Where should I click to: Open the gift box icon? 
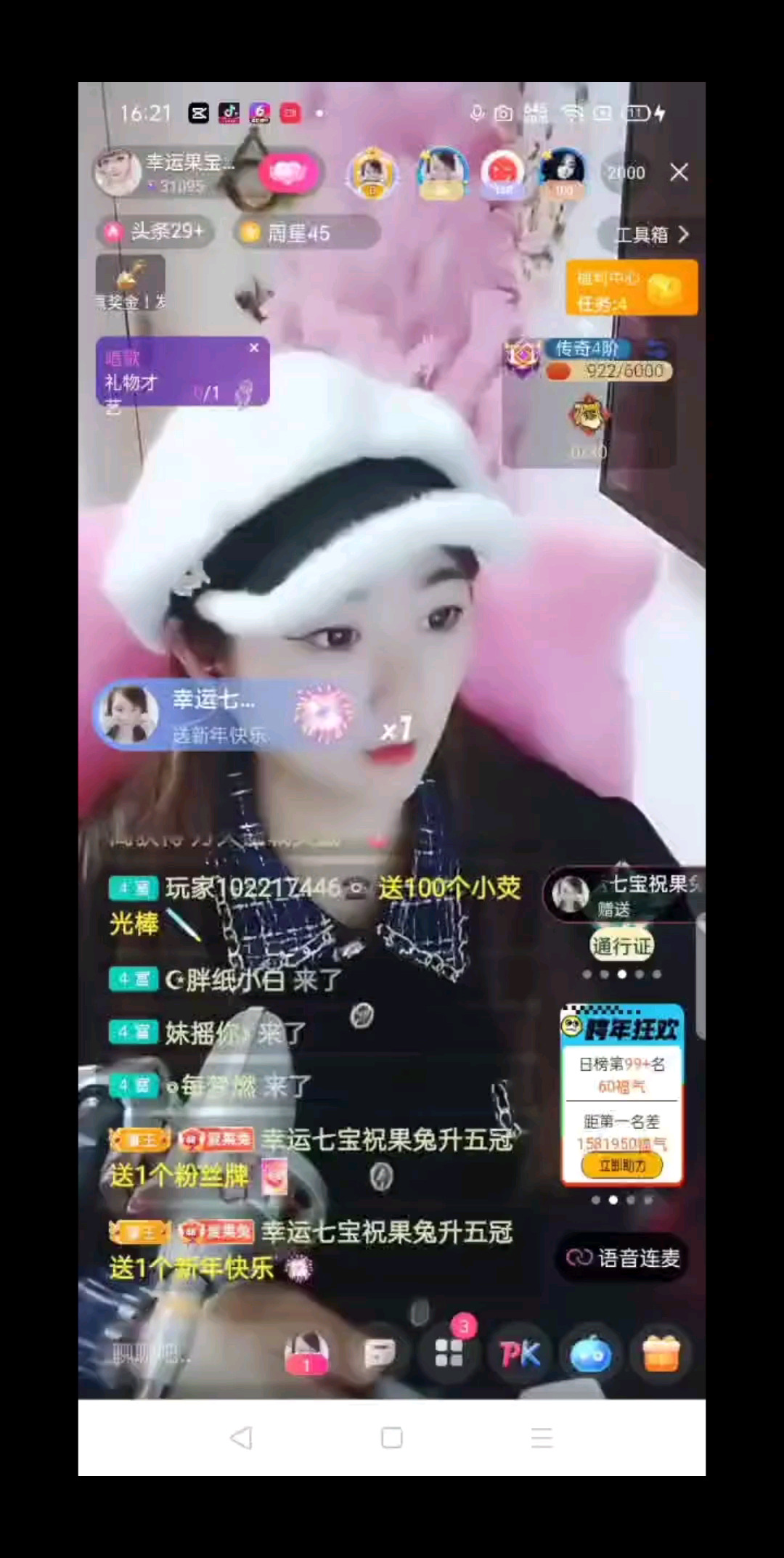(661, 1354)
